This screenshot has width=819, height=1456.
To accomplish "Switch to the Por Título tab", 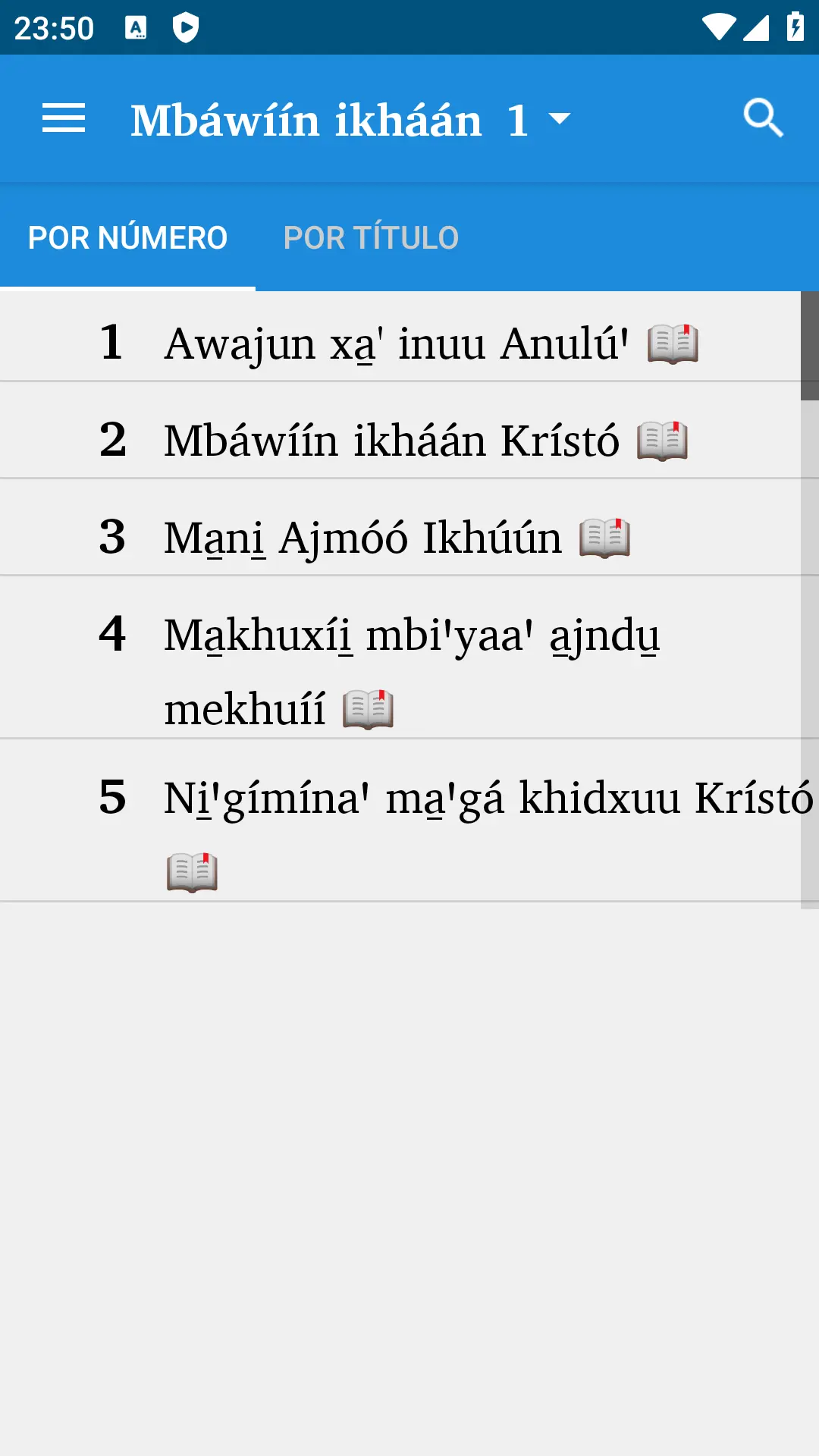I will [x=371, y=237].
